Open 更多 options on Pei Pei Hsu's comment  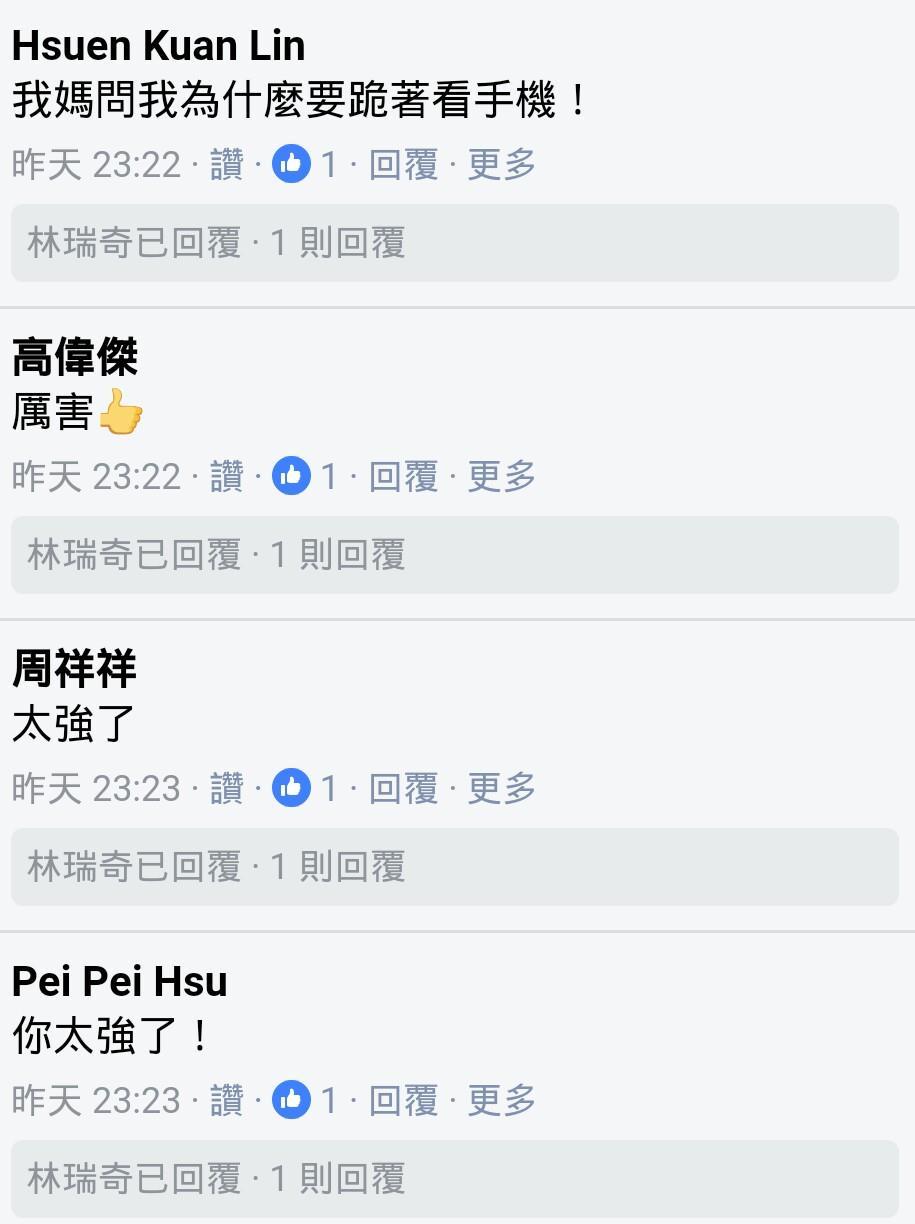coord(501,1100)
